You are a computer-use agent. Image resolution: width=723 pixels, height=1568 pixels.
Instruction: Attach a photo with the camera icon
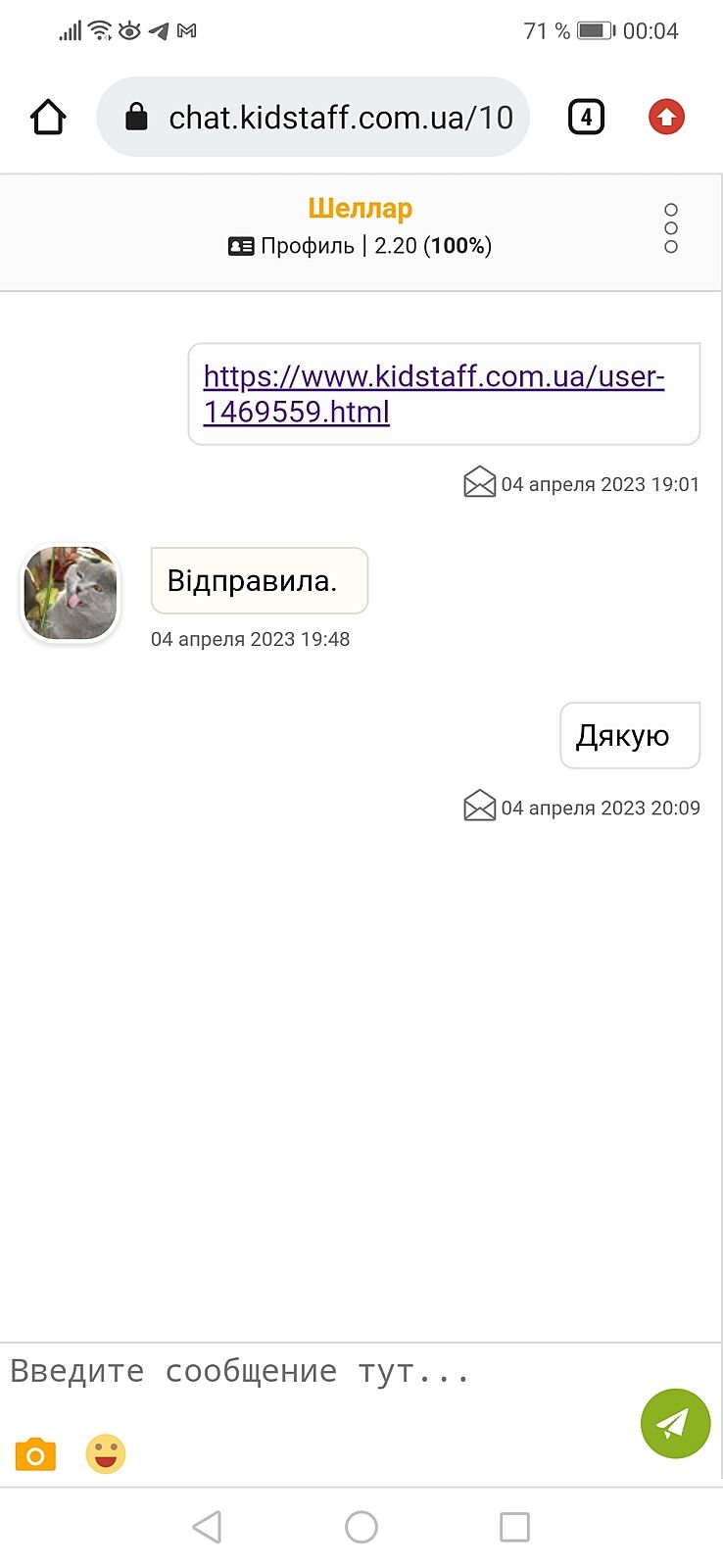[35, 1454]
